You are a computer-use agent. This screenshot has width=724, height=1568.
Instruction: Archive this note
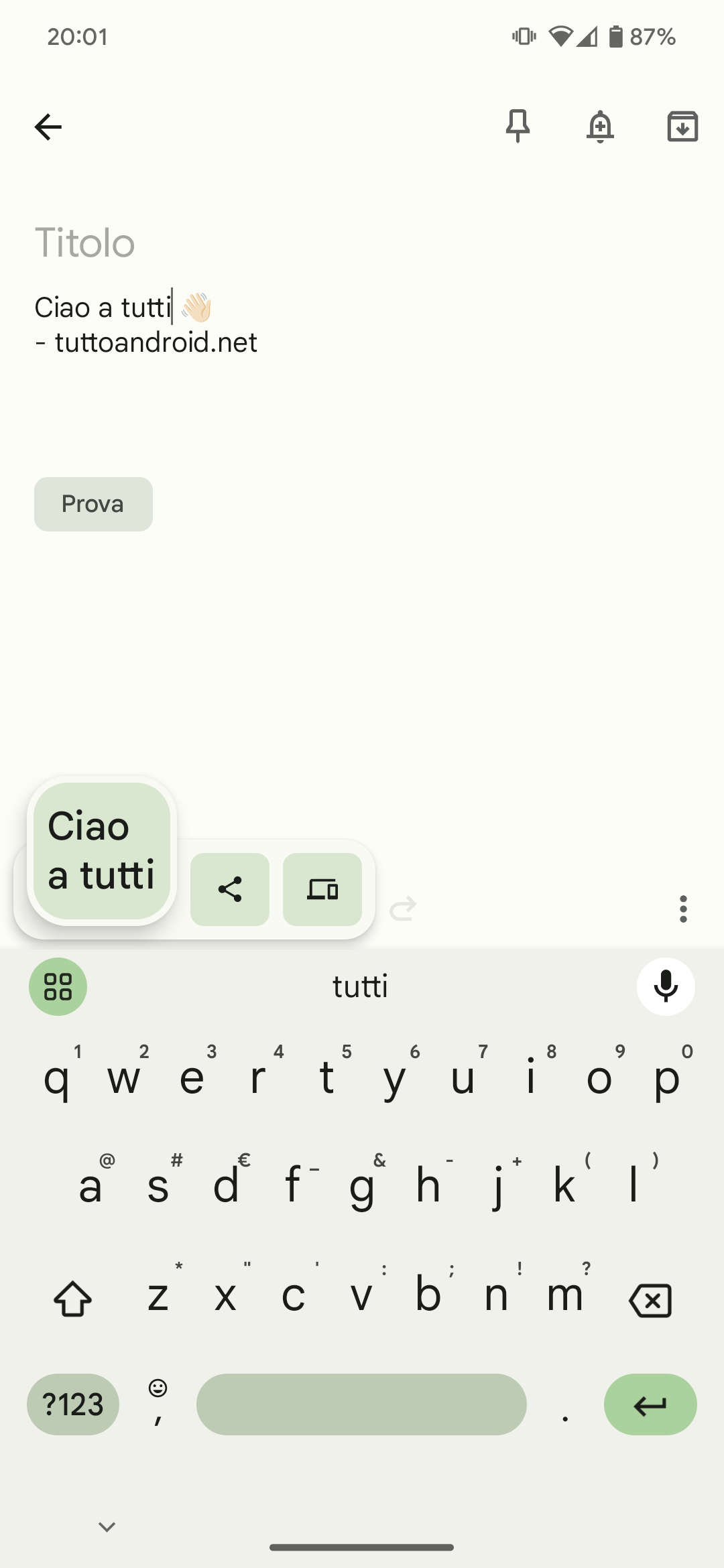point(682,126)
